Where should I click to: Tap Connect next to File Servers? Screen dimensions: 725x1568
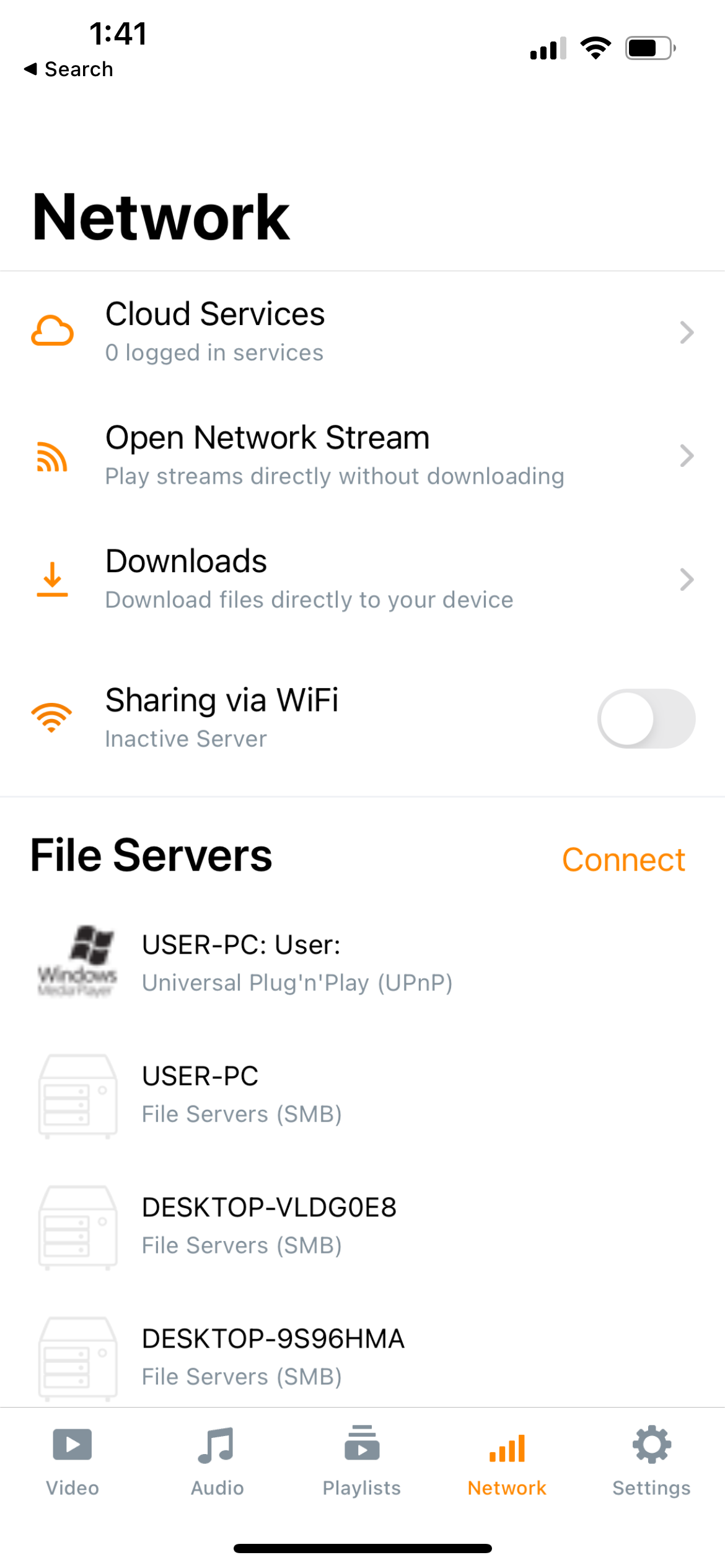(x=623, y=860)
